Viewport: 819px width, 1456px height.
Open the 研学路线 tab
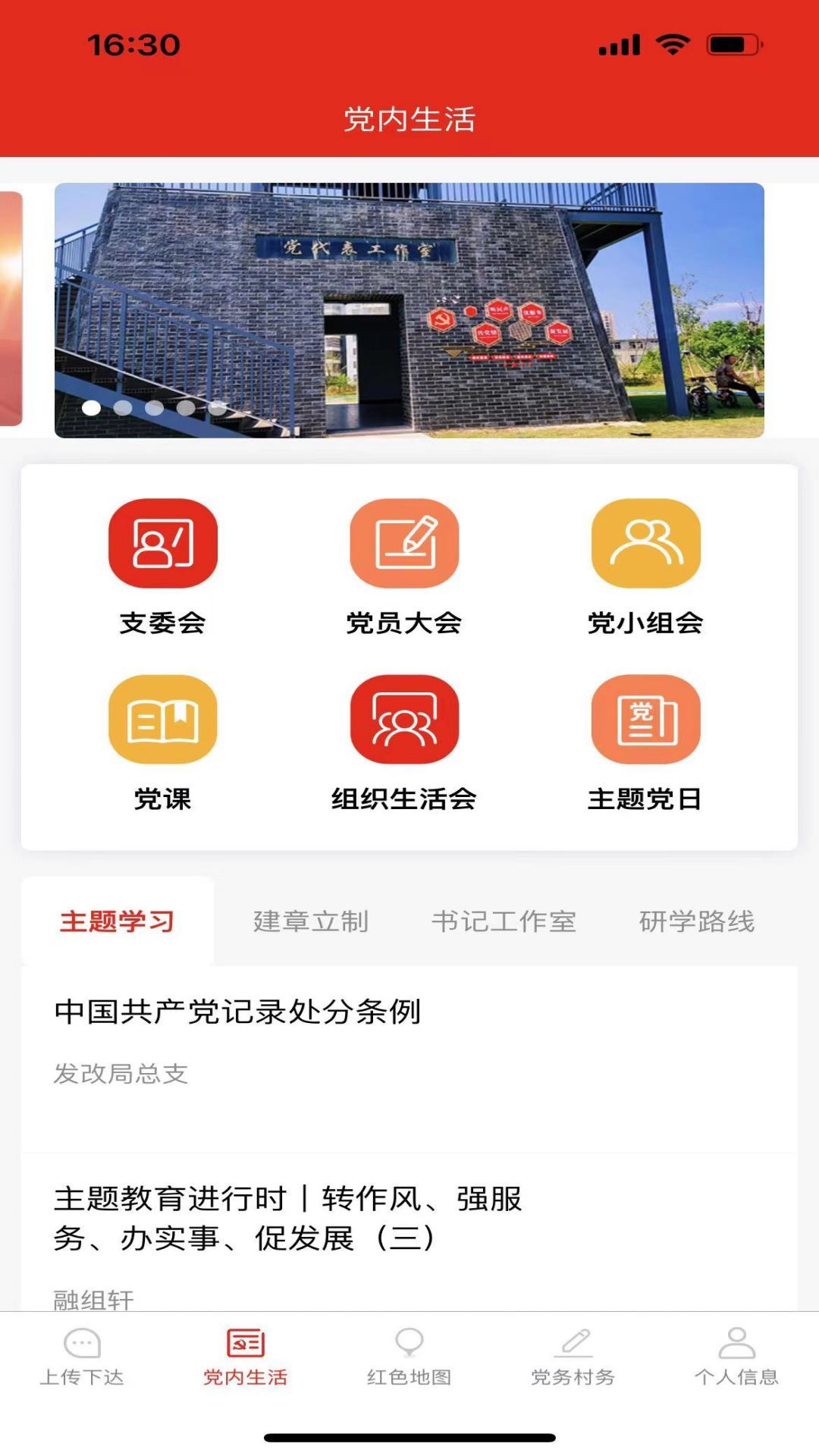[x=698, y=921]
